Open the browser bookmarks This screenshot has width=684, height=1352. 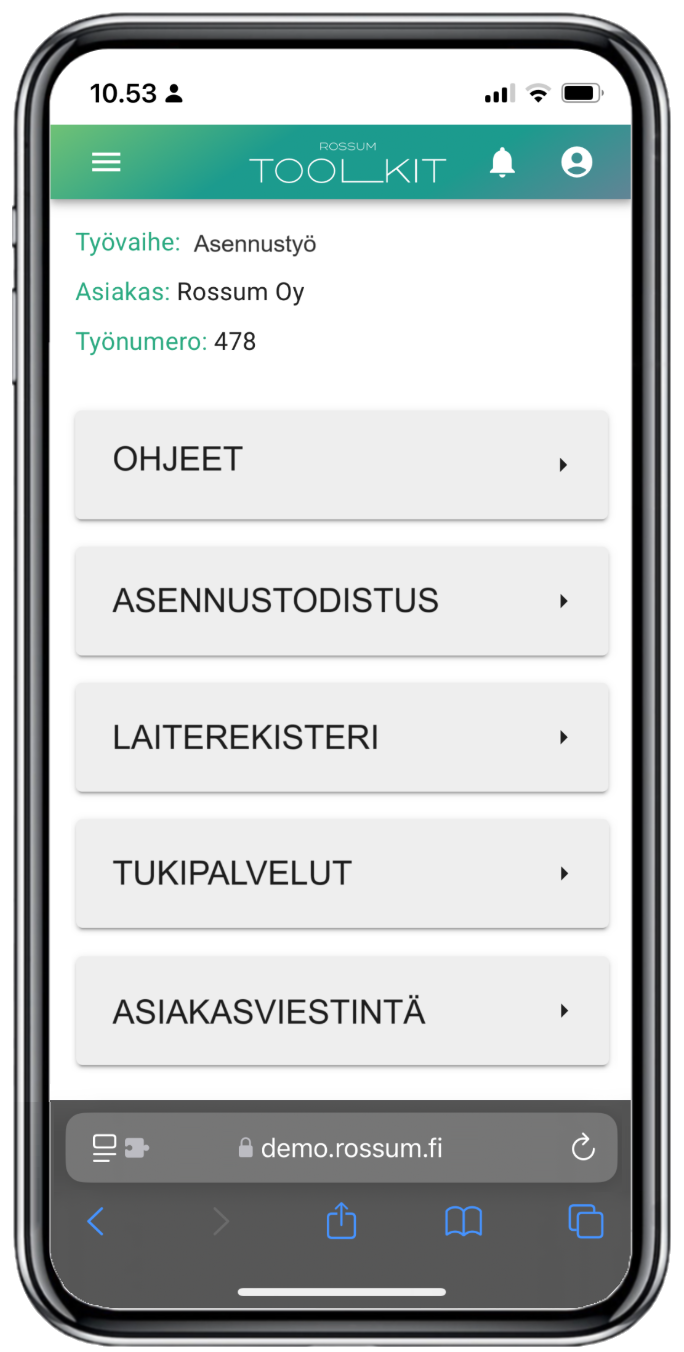click(463, 1221)
